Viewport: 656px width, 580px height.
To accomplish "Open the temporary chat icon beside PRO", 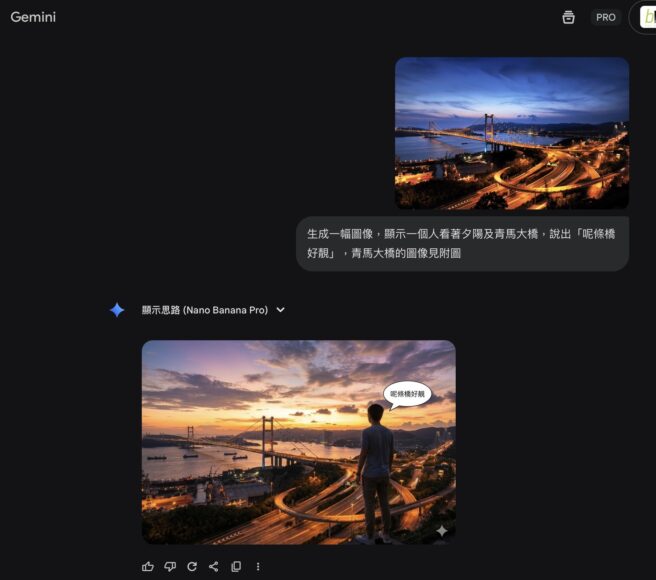I will coord(568,17).
